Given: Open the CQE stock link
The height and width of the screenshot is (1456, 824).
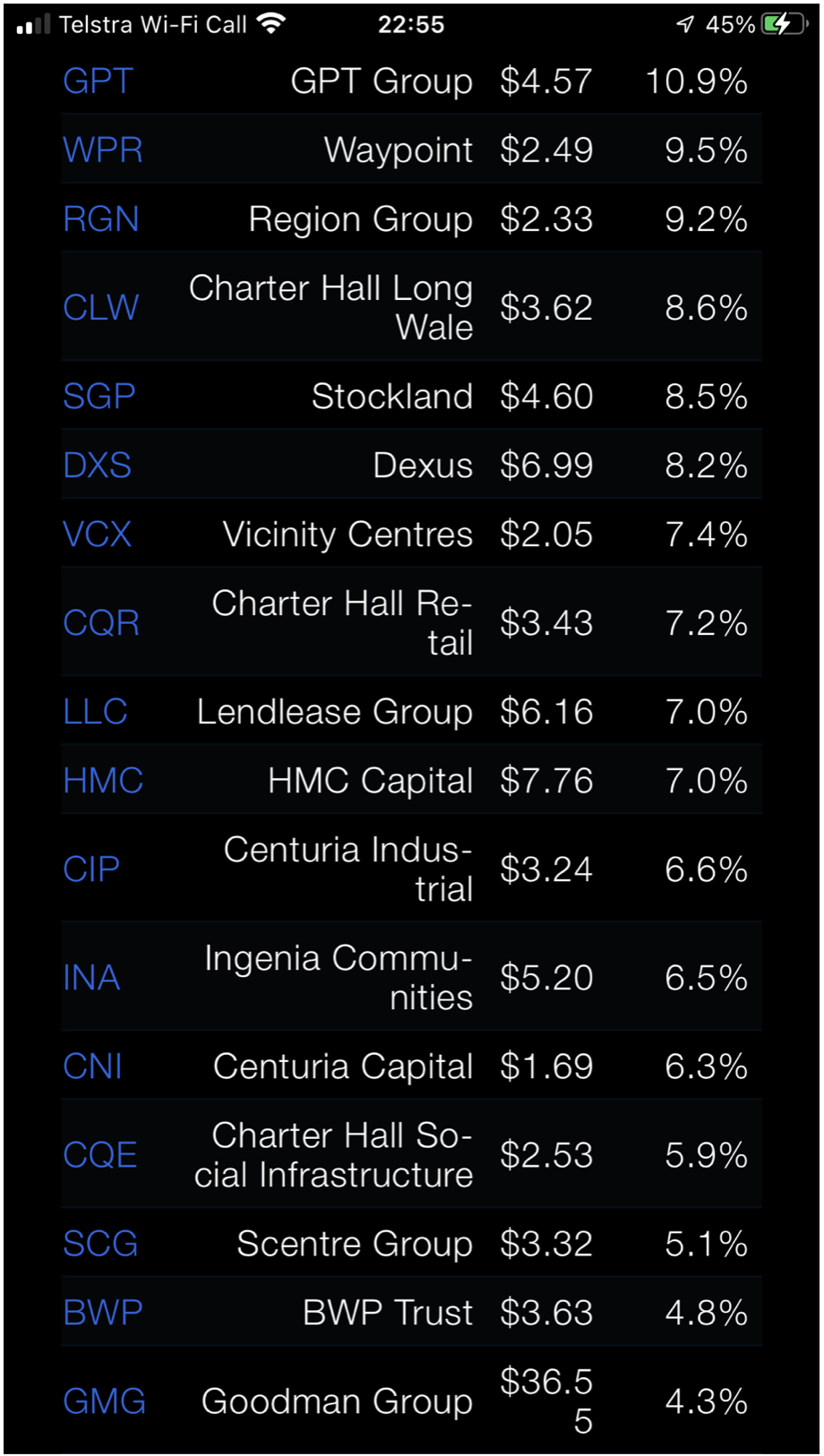Looking at the screenshot, I should pos(99,1155).
